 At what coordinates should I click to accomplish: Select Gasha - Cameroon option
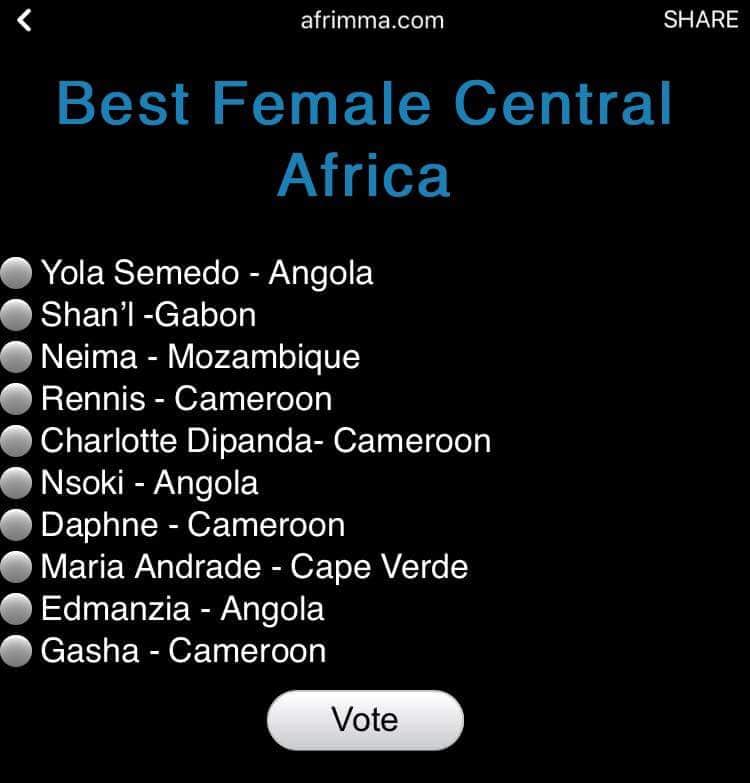click(17, 651)
